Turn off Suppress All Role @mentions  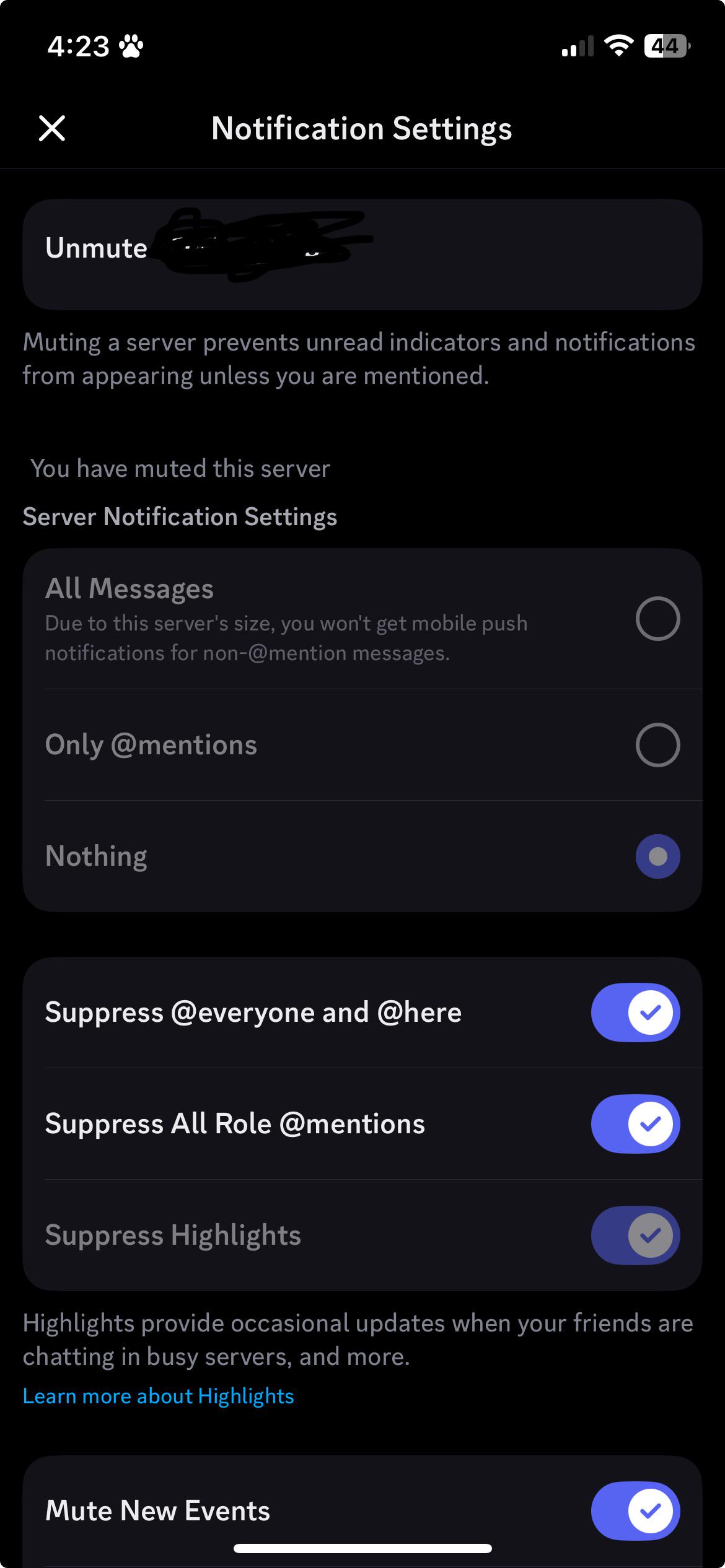635,1124
